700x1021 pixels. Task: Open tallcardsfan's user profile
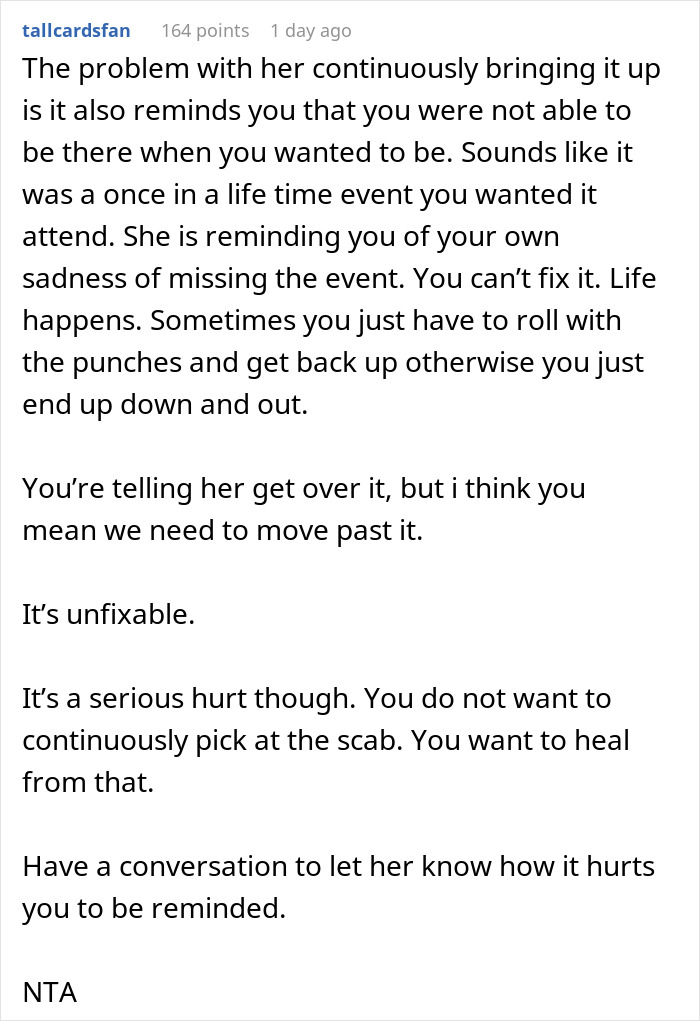[x=76, y=30]
